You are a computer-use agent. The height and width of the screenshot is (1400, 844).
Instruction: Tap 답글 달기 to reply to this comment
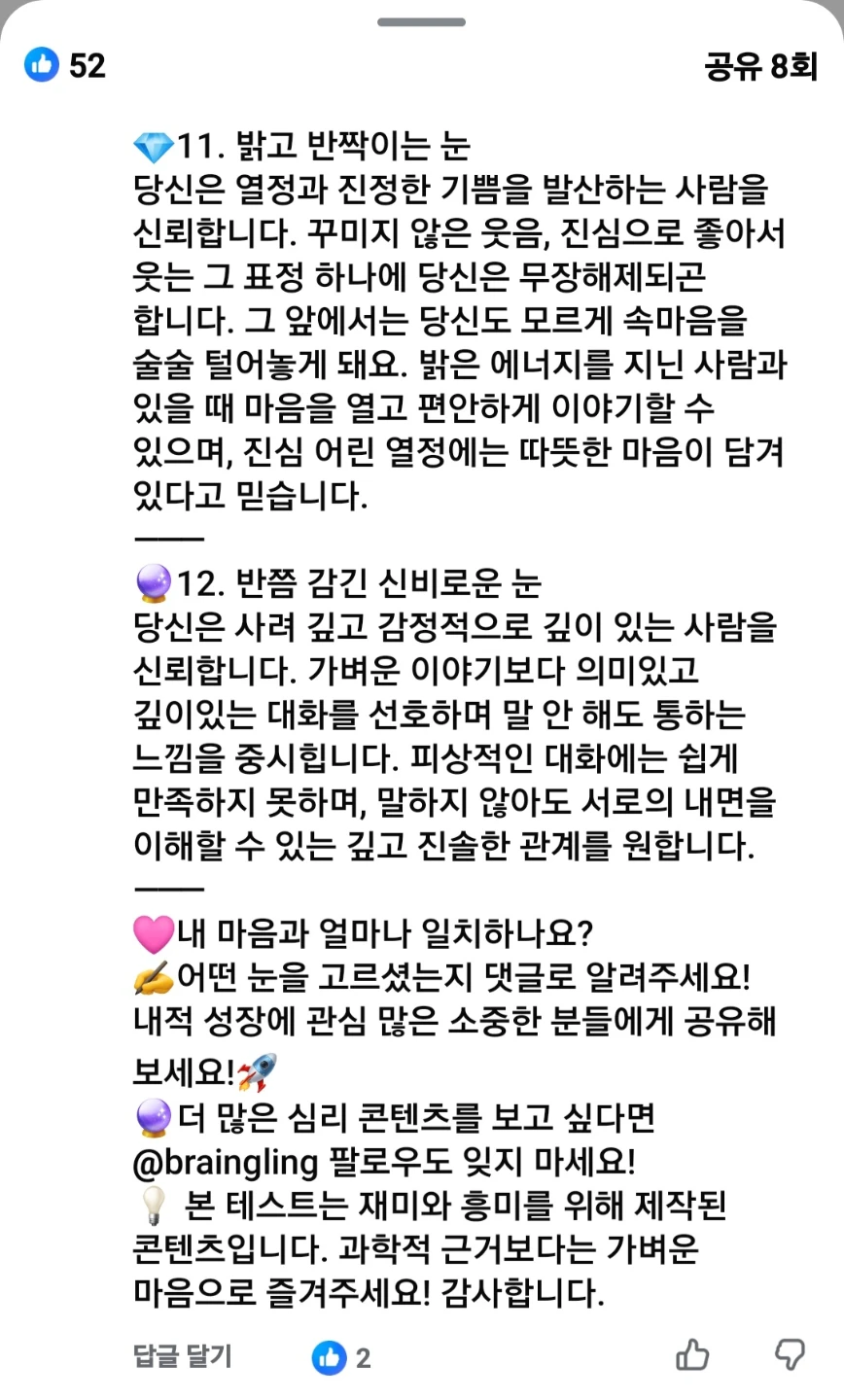182,1356
